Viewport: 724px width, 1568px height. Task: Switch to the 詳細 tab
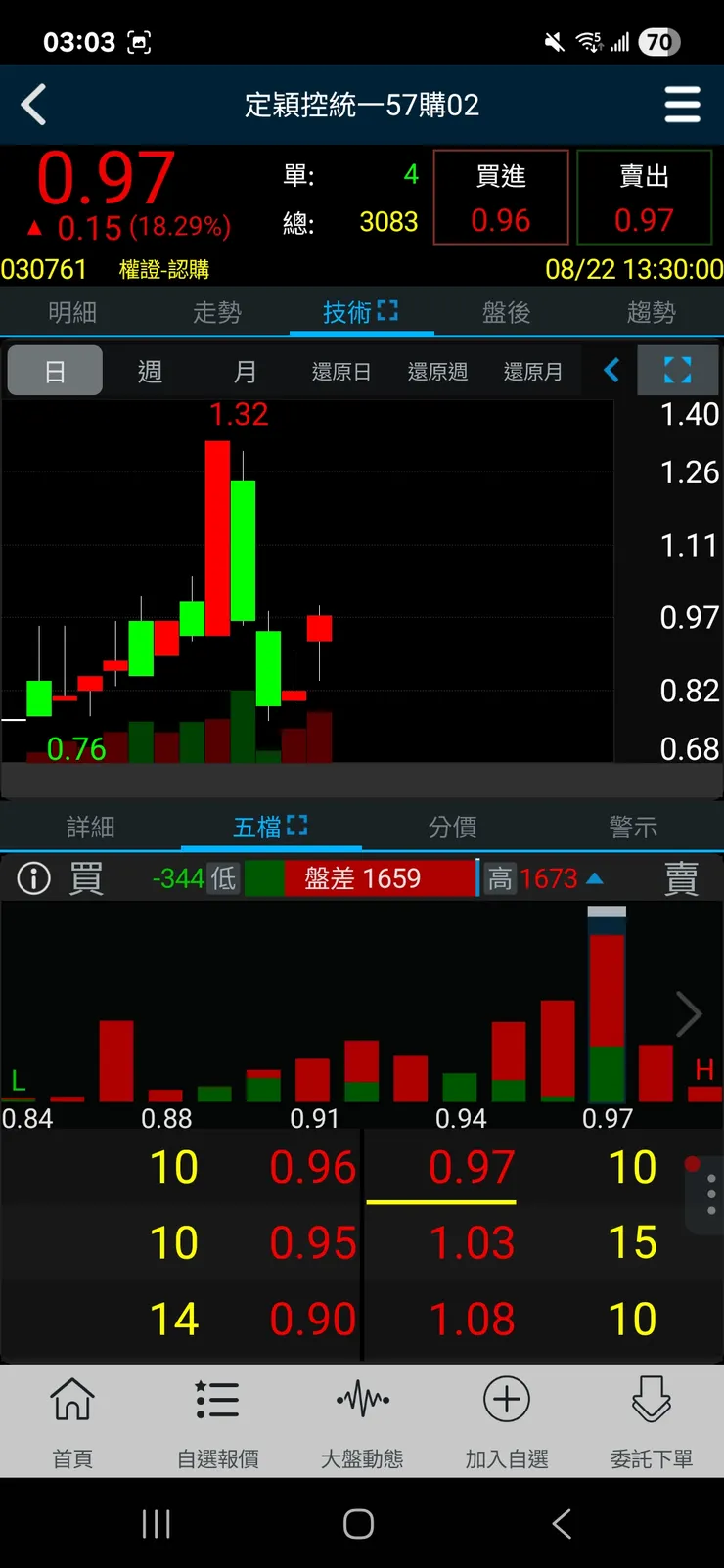click(x=90, y=828)
